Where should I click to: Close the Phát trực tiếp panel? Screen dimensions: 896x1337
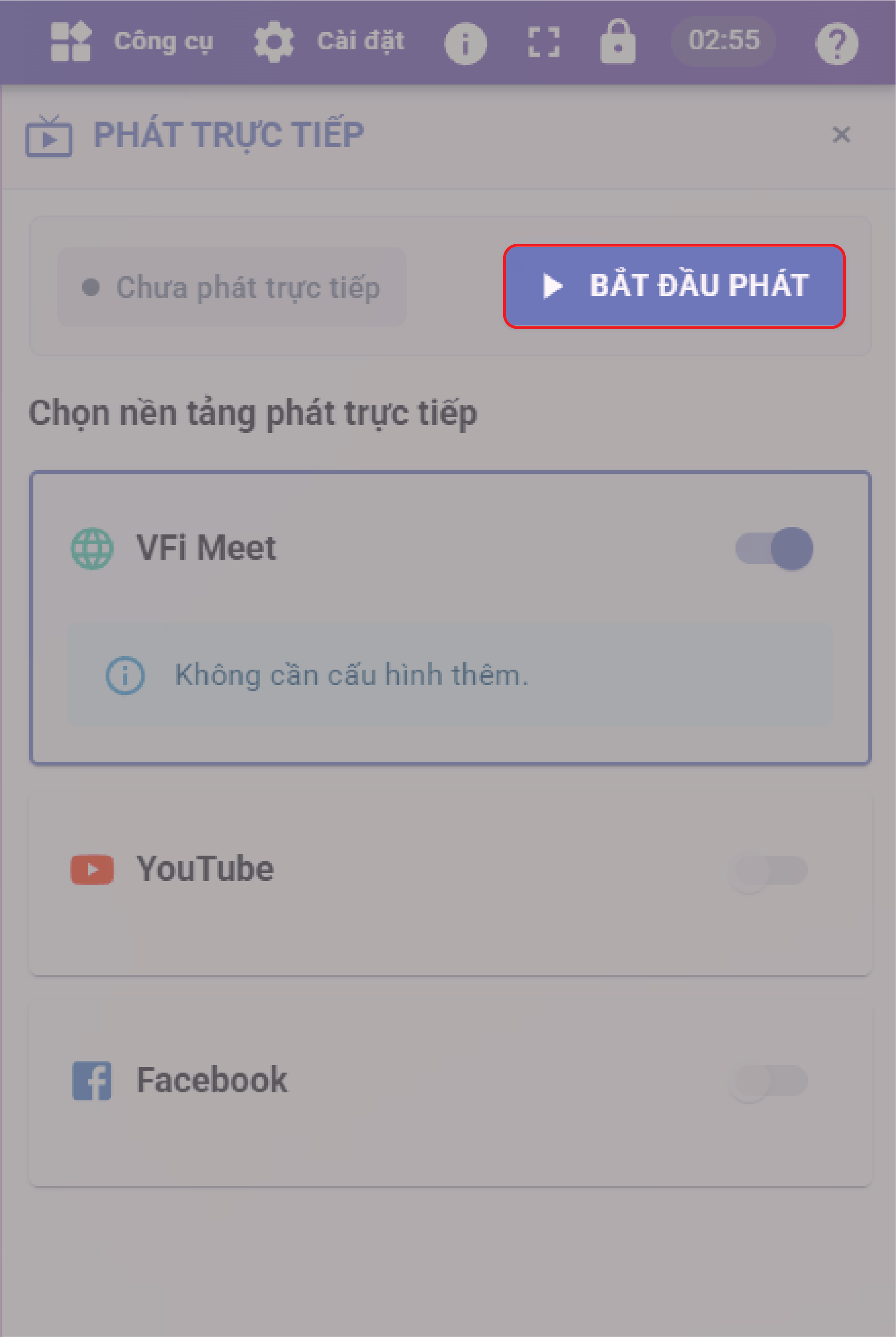(841, 135)
